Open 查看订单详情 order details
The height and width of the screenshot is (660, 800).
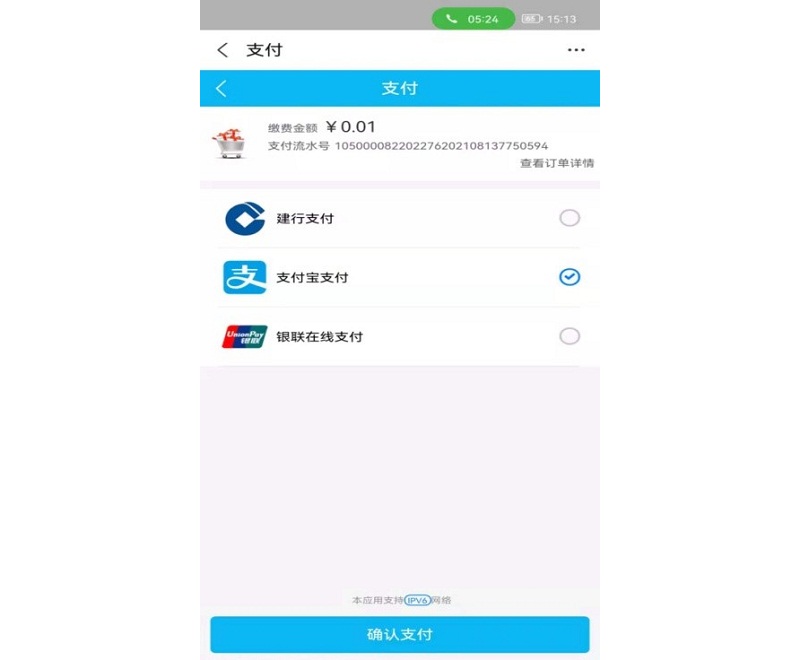click(x=556, y=163)
